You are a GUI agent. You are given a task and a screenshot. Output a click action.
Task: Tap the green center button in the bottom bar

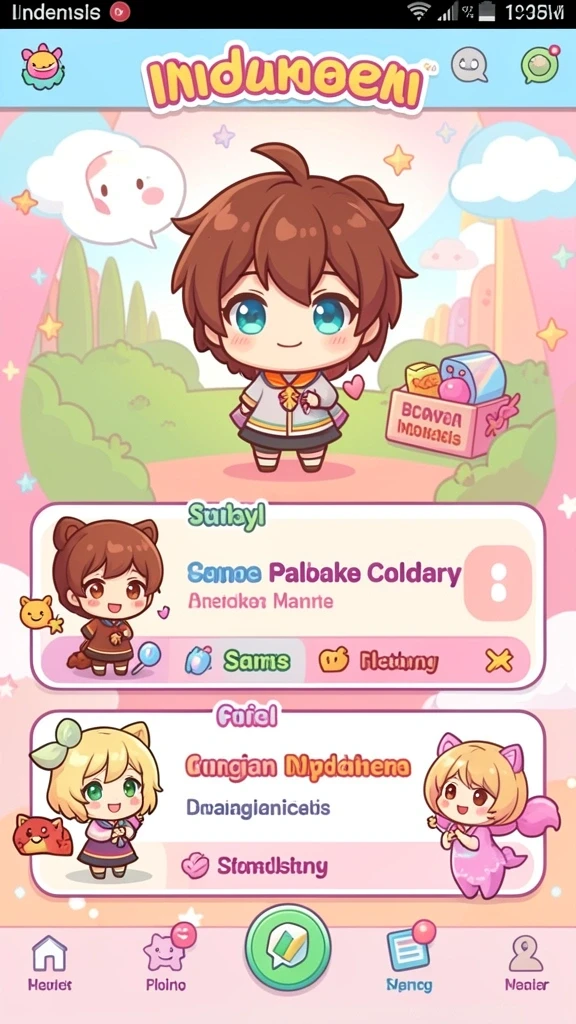click(x=288, y=948)
